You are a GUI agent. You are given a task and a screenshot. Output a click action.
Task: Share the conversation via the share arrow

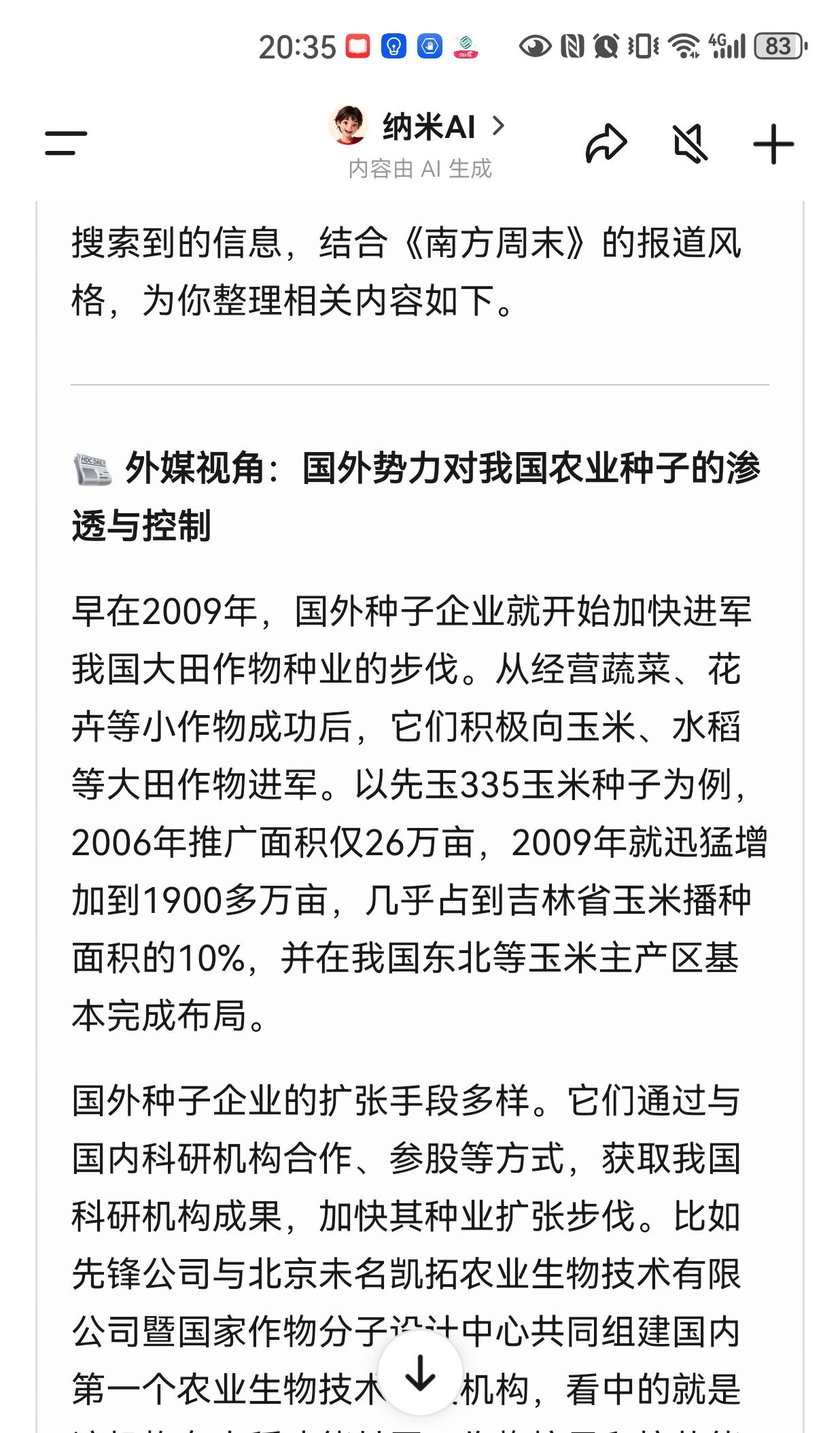pyautogui.click(x=607, y=143)
